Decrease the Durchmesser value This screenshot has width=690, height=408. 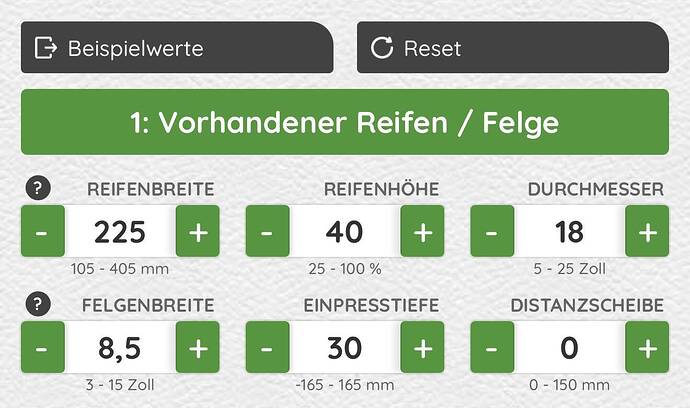click(492, 231)
